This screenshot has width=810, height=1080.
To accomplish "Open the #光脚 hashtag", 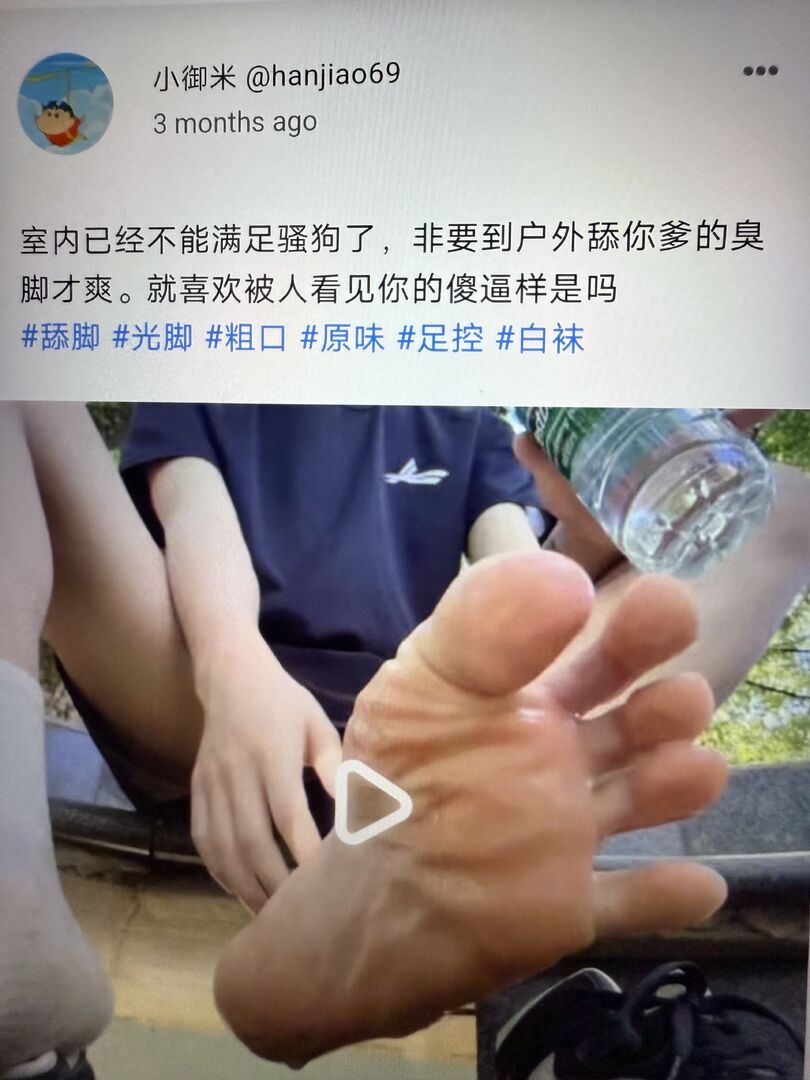I will (x=152, y=338).
